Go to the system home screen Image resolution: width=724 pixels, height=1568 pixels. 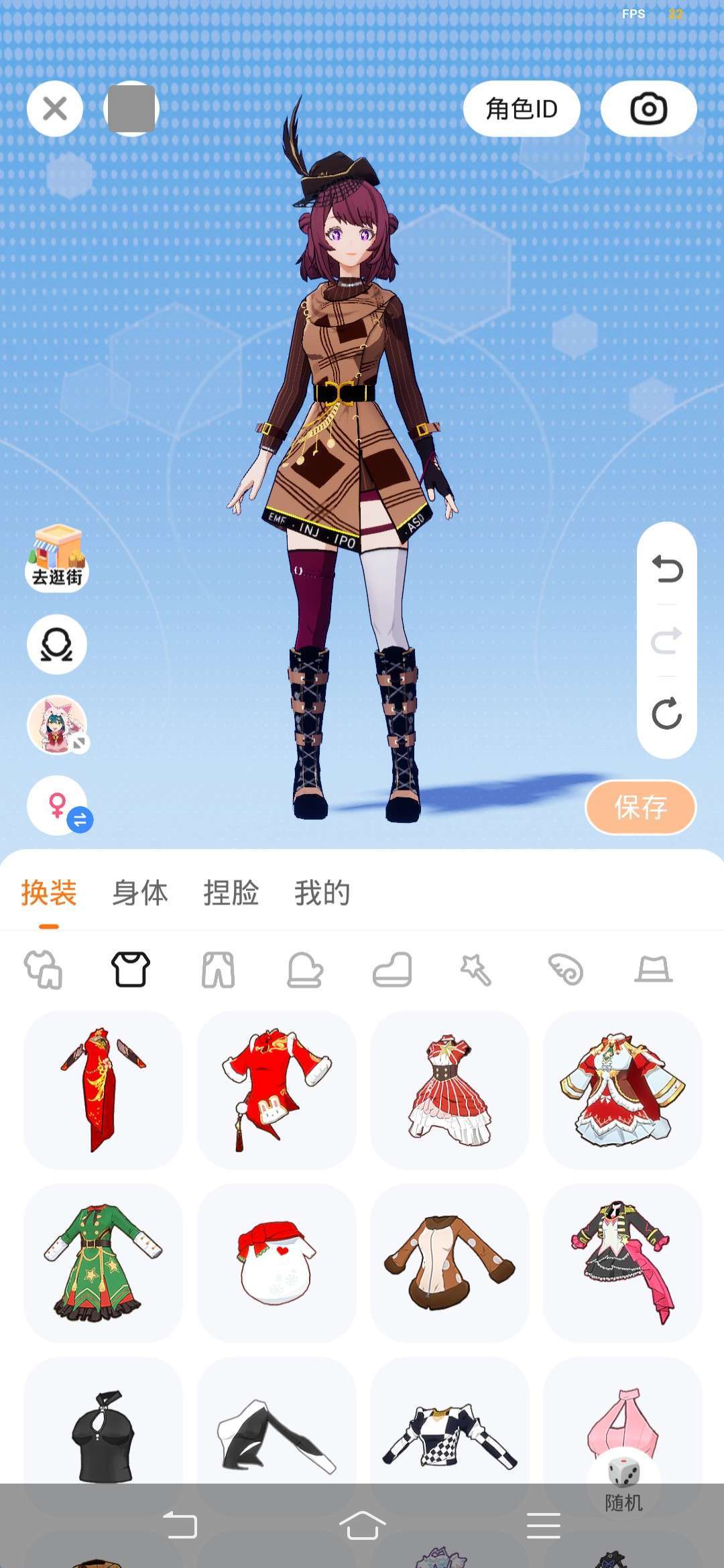363,1526
